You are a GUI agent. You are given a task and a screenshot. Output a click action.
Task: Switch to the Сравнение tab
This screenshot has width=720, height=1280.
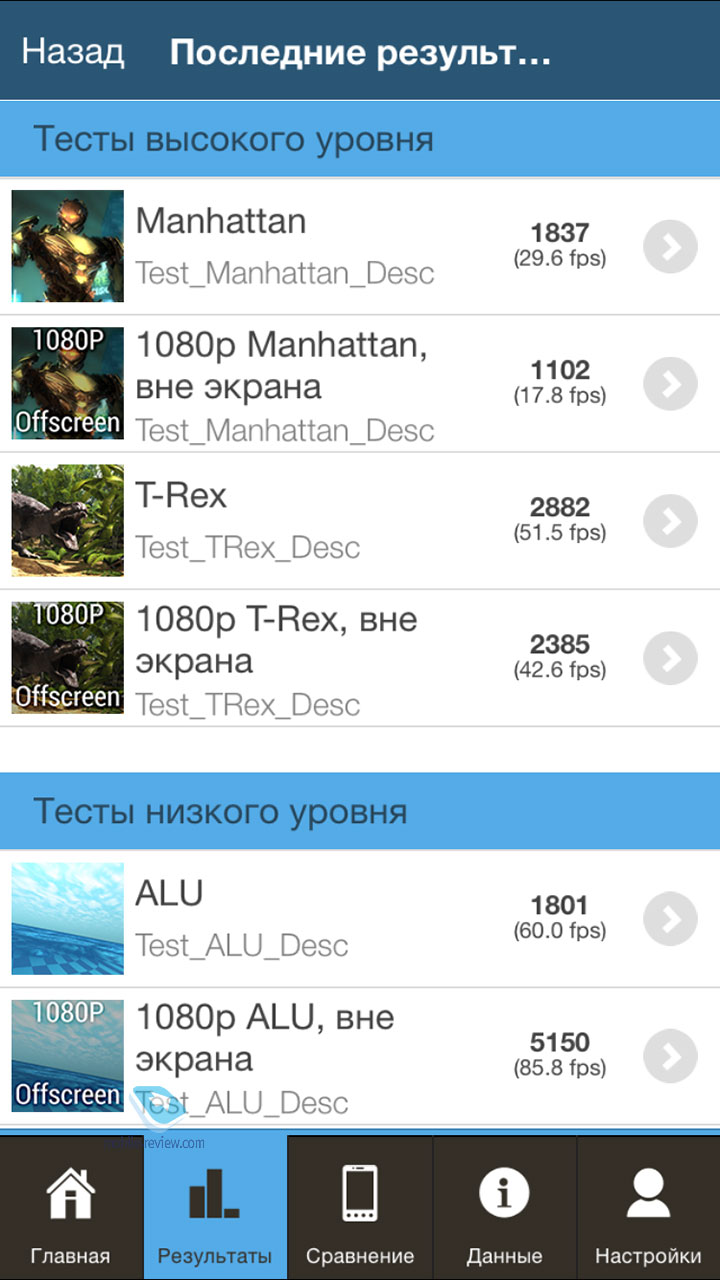(360, 1208)
